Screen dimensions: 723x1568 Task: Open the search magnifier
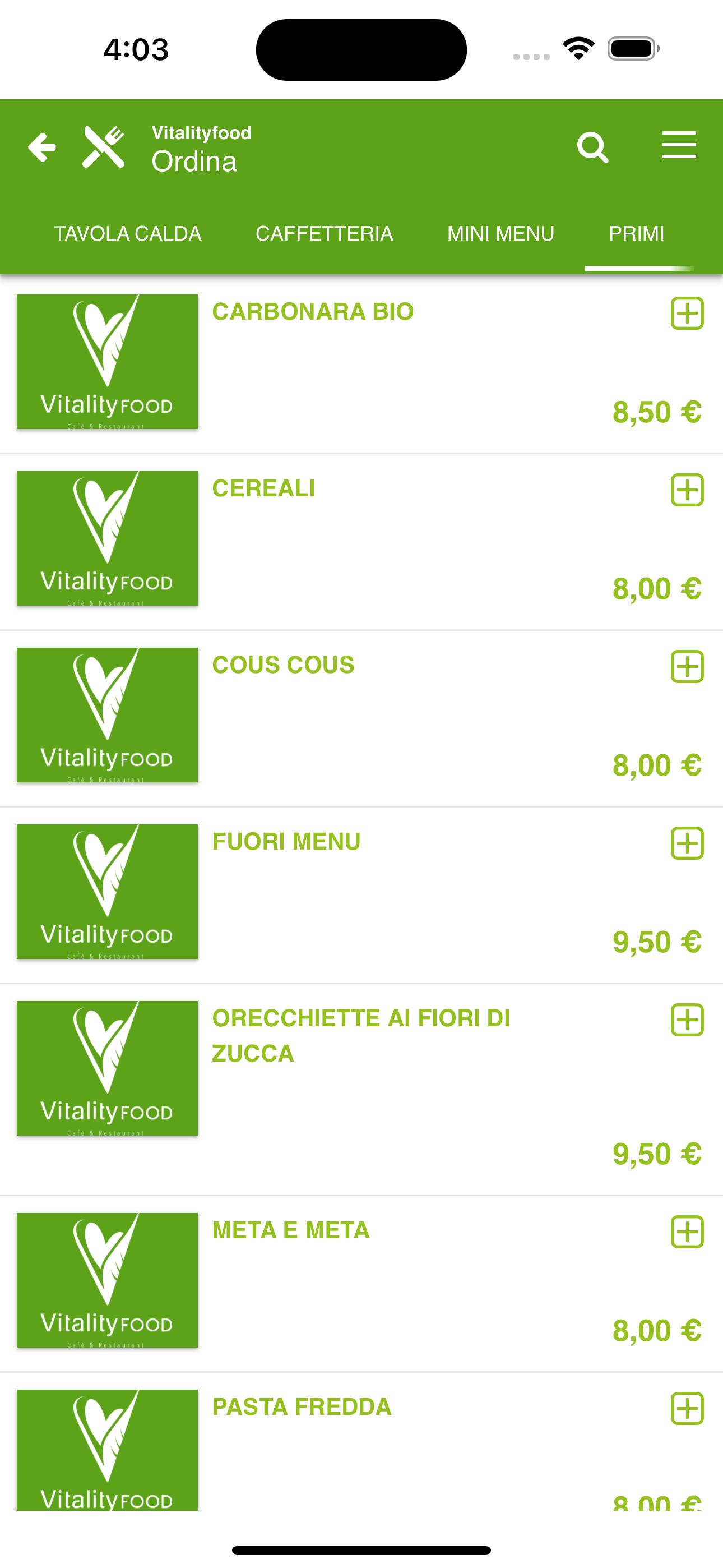coord(593,147)
